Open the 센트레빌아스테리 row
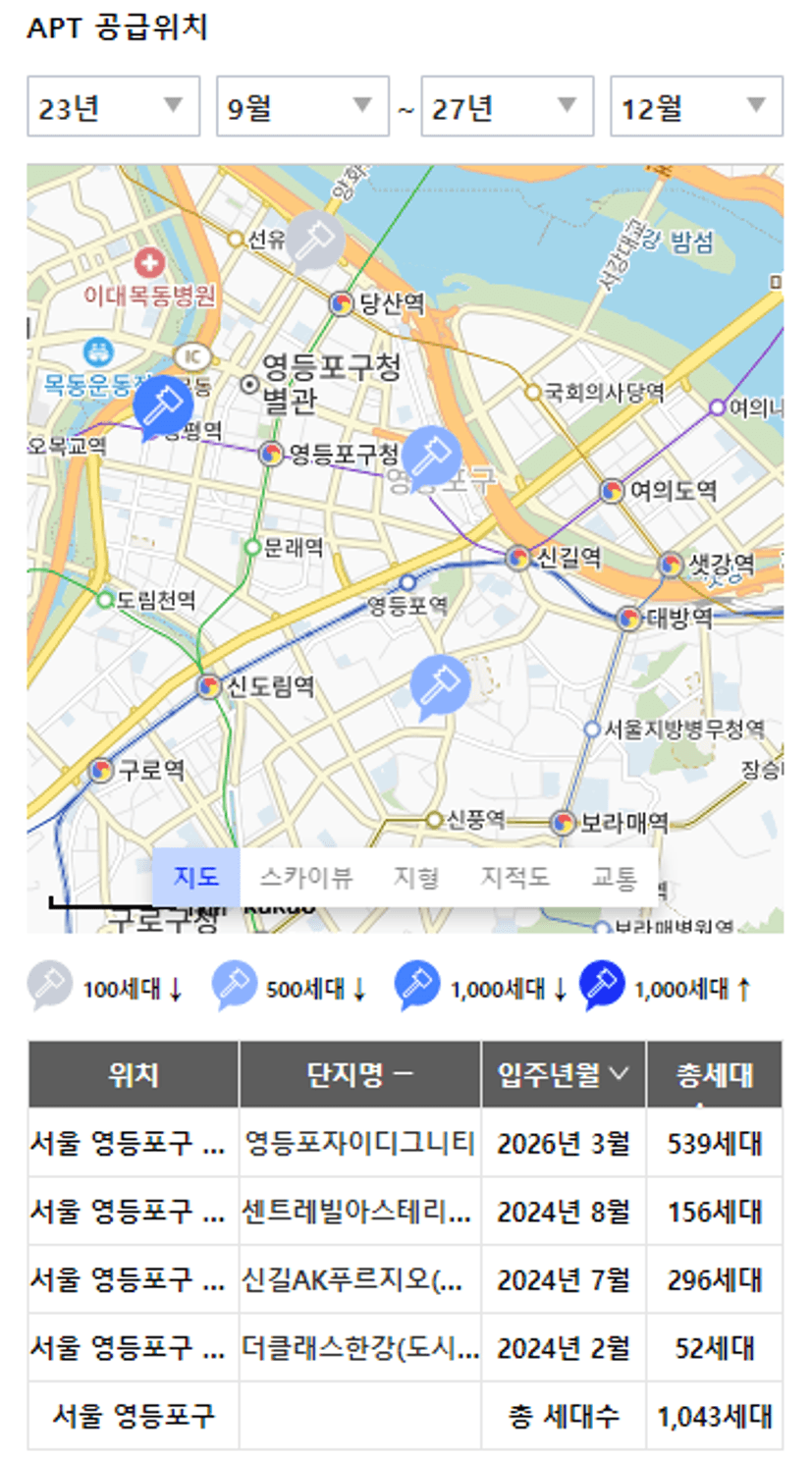812x1459 pixels. (405, 1212)
